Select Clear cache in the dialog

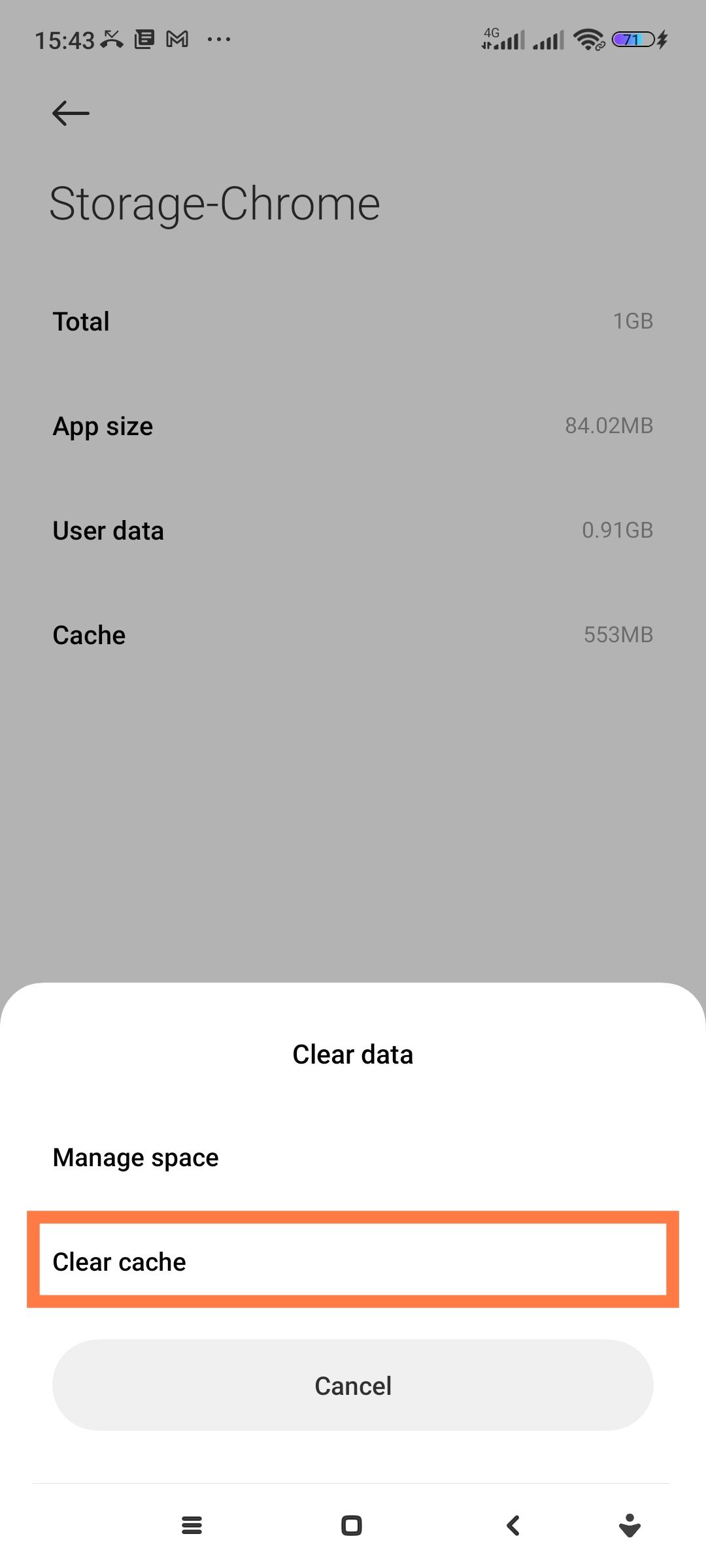[x=353, y=1261]
